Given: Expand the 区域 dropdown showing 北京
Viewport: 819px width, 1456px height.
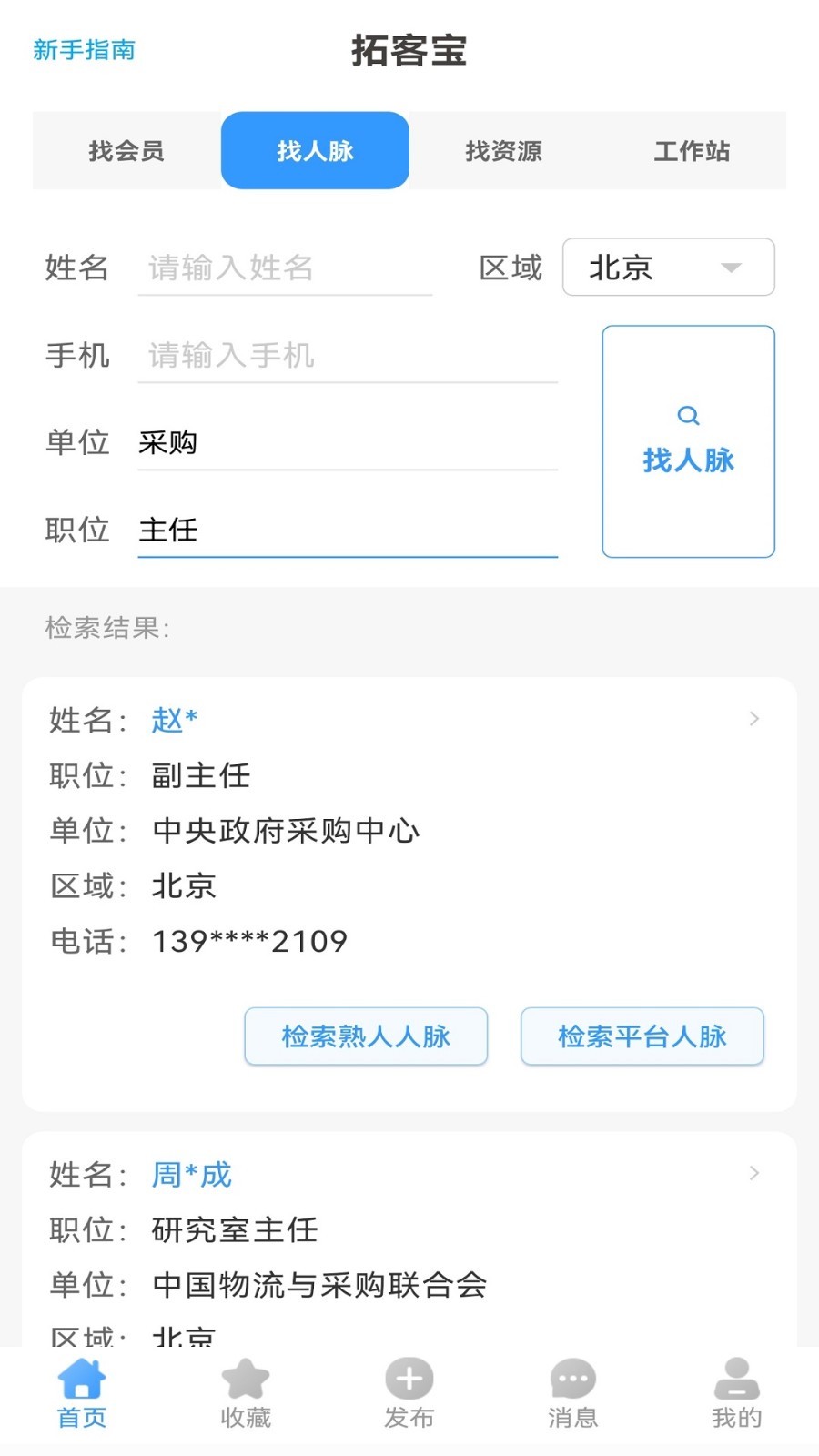Looking at the screenshot, I should 668,268.
